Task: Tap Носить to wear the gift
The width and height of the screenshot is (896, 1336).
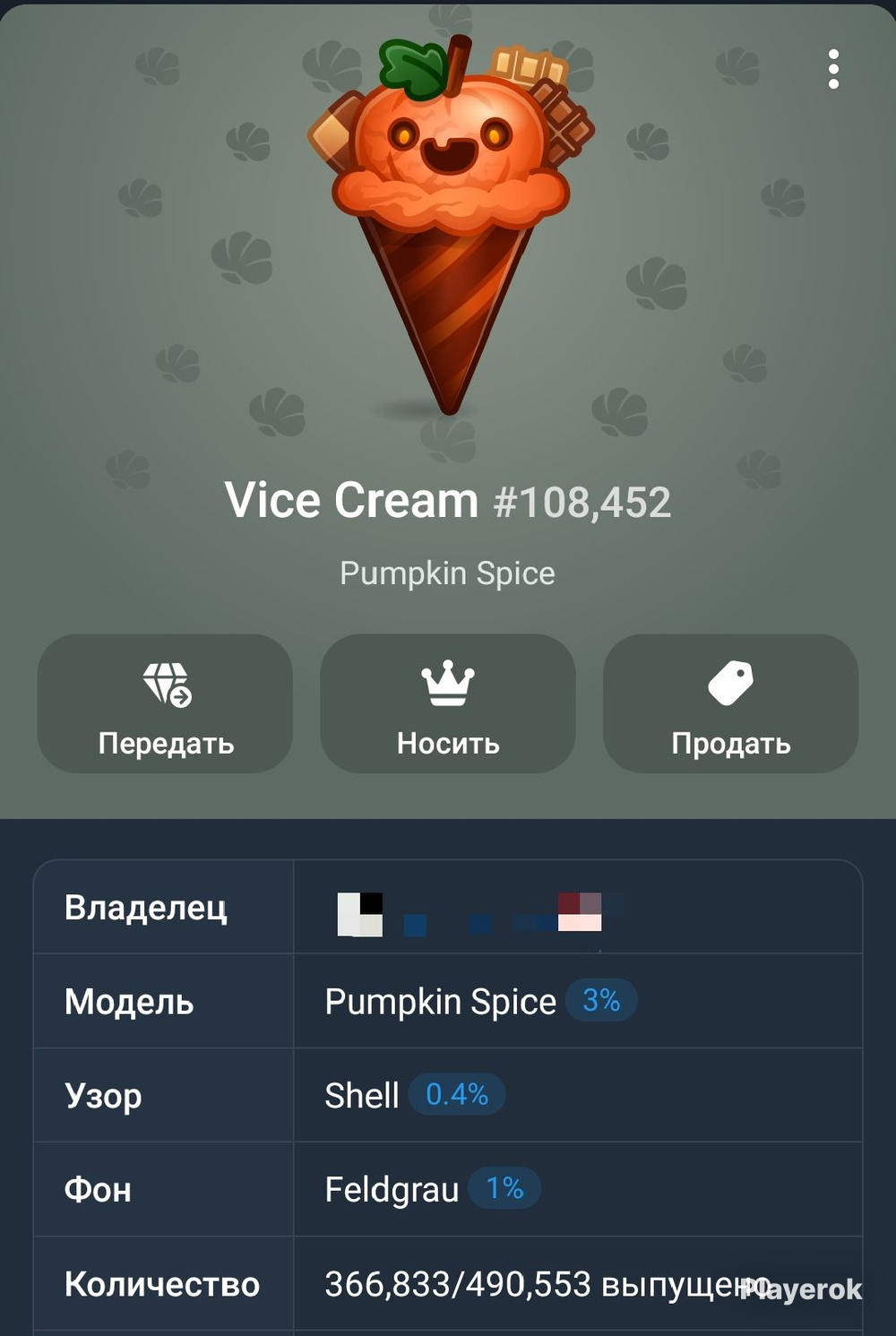Action: 448,704
